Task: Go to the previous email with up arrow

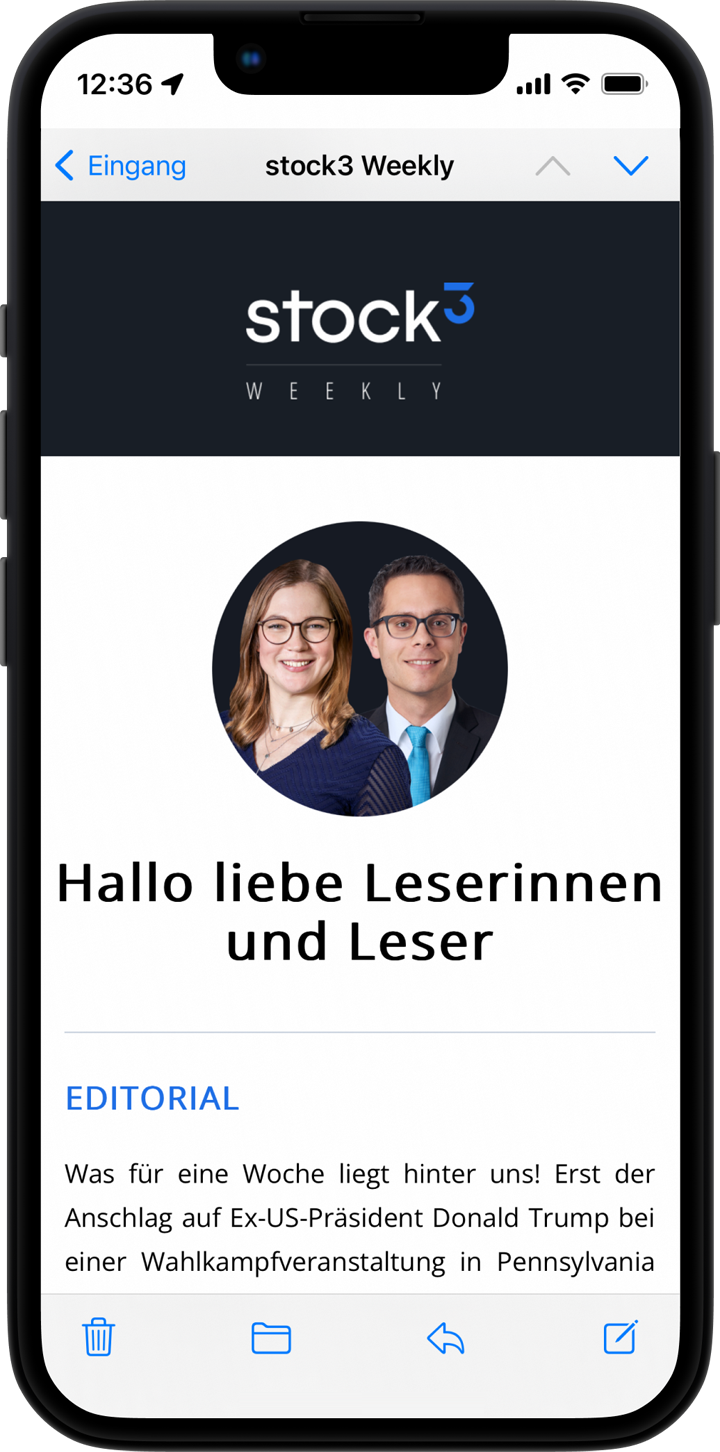Action: pos(552,166)
